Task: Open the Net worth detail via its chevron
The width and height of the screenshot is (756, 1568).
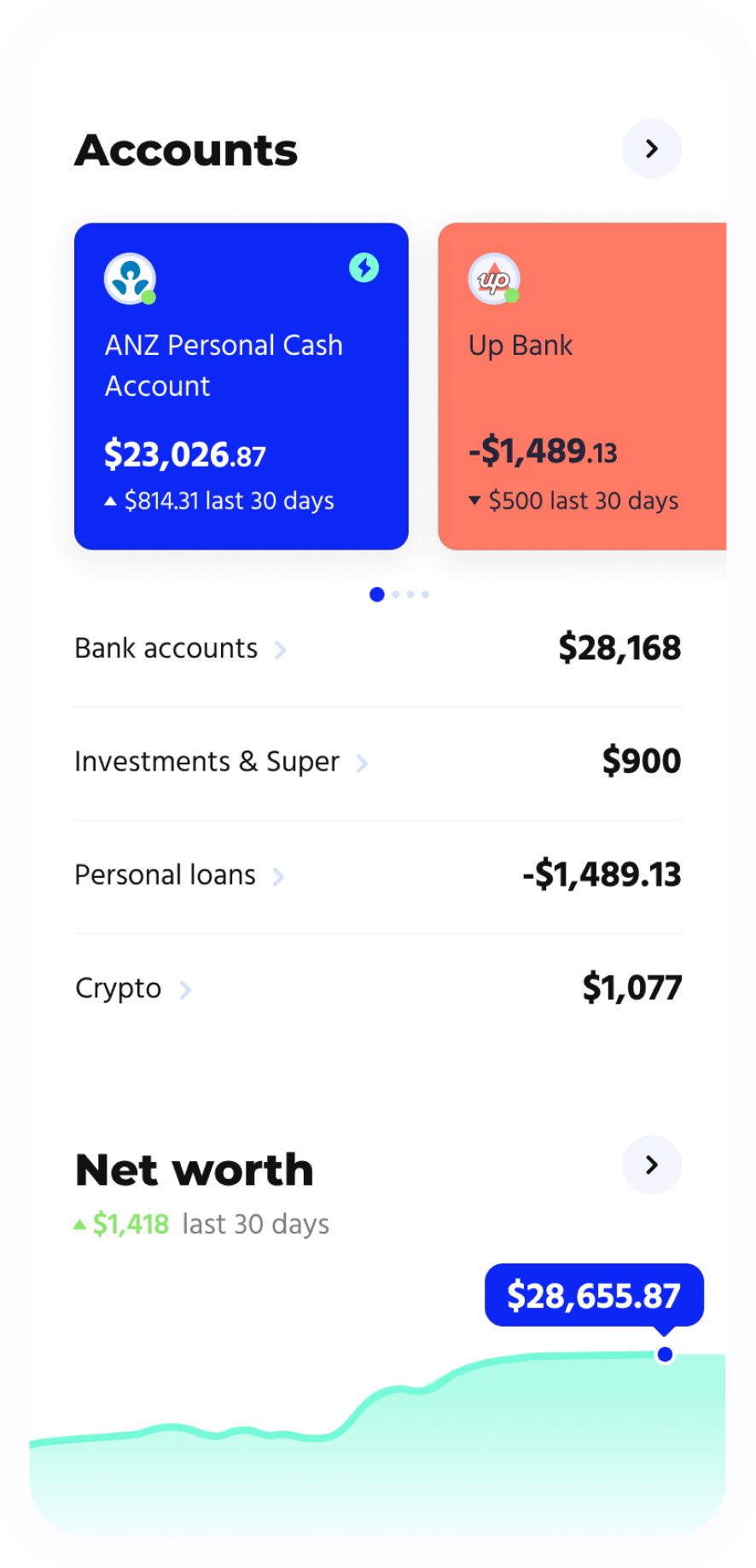Action: pyautogui.click(x=651, y=1165)
